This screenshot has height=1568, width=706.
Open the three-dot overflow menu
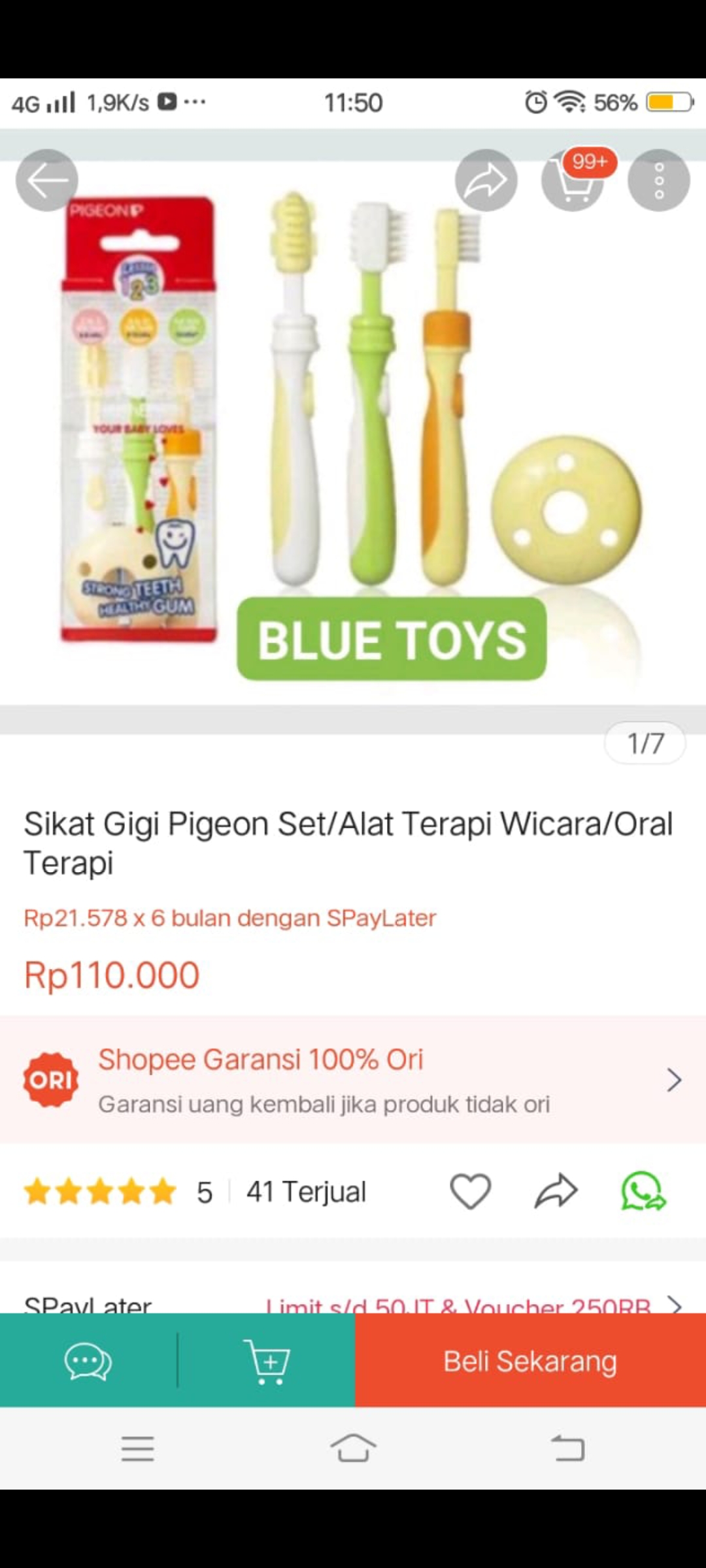click(x=658, y=180)
